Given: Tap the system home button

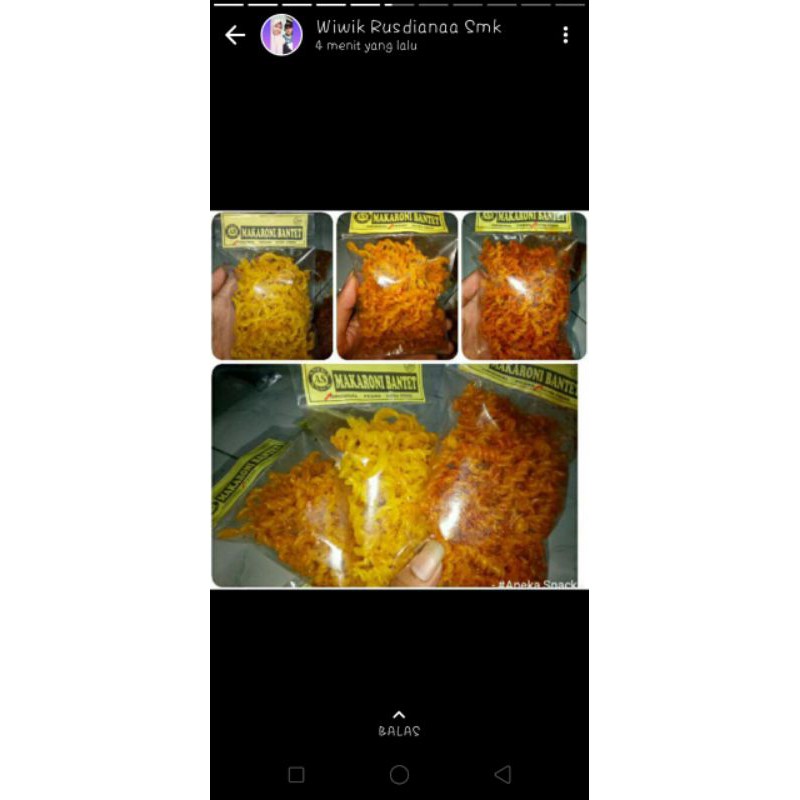Looking at the screenshot, I should click(399, 775).
